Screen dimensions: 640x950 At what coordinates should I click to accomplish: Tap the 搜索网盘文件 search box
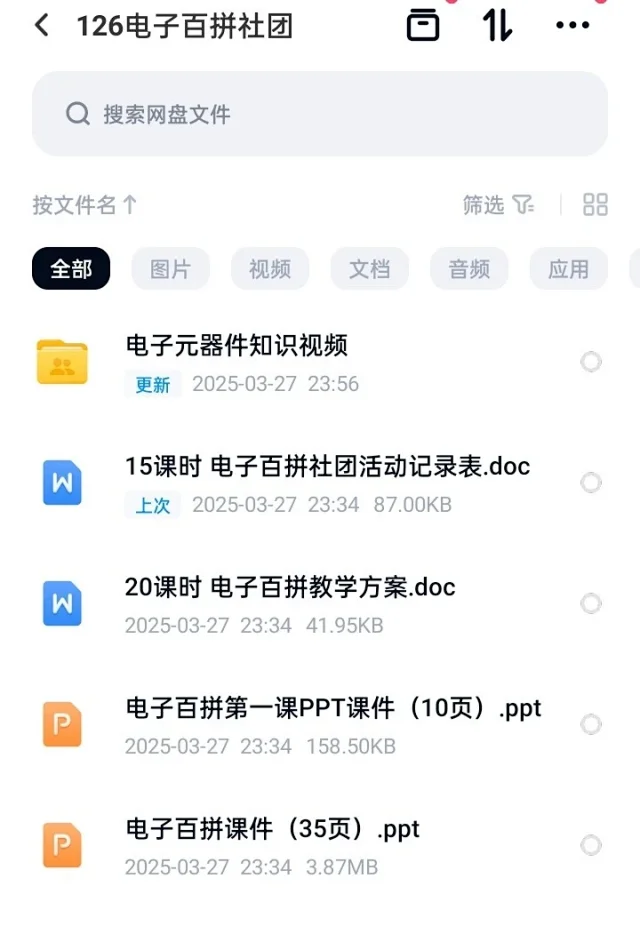pos(320,114)
